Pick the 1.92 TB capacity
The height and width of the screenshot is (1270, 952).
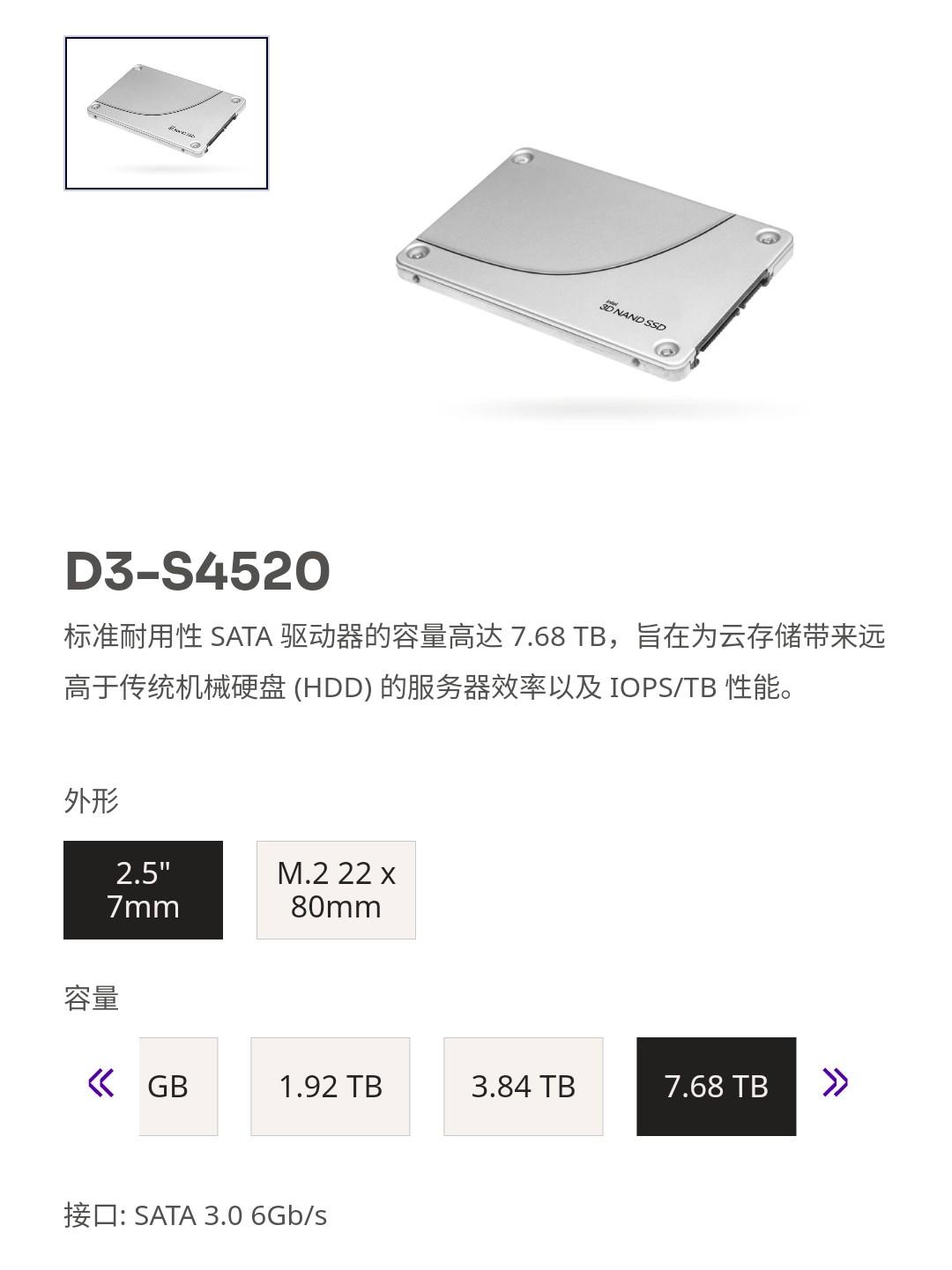[331, 1086]
